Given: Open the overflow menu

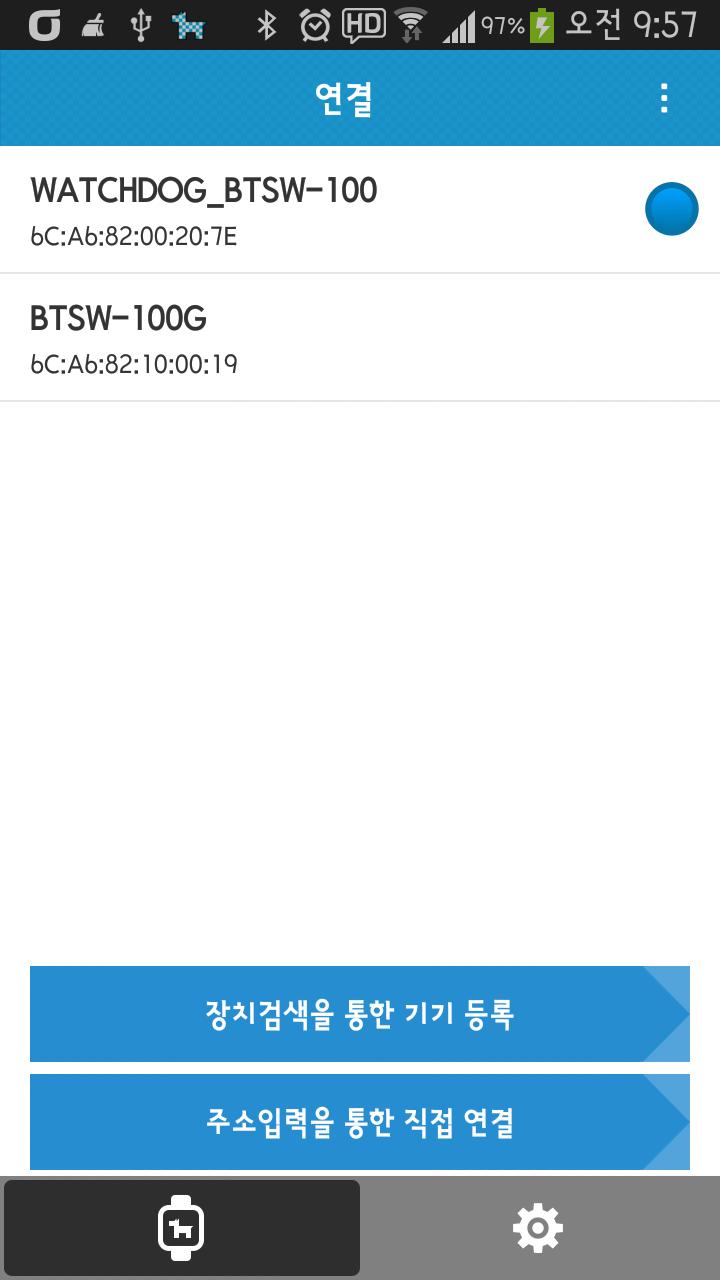Looking at the screenshot, I should click(x=664, y=98).
